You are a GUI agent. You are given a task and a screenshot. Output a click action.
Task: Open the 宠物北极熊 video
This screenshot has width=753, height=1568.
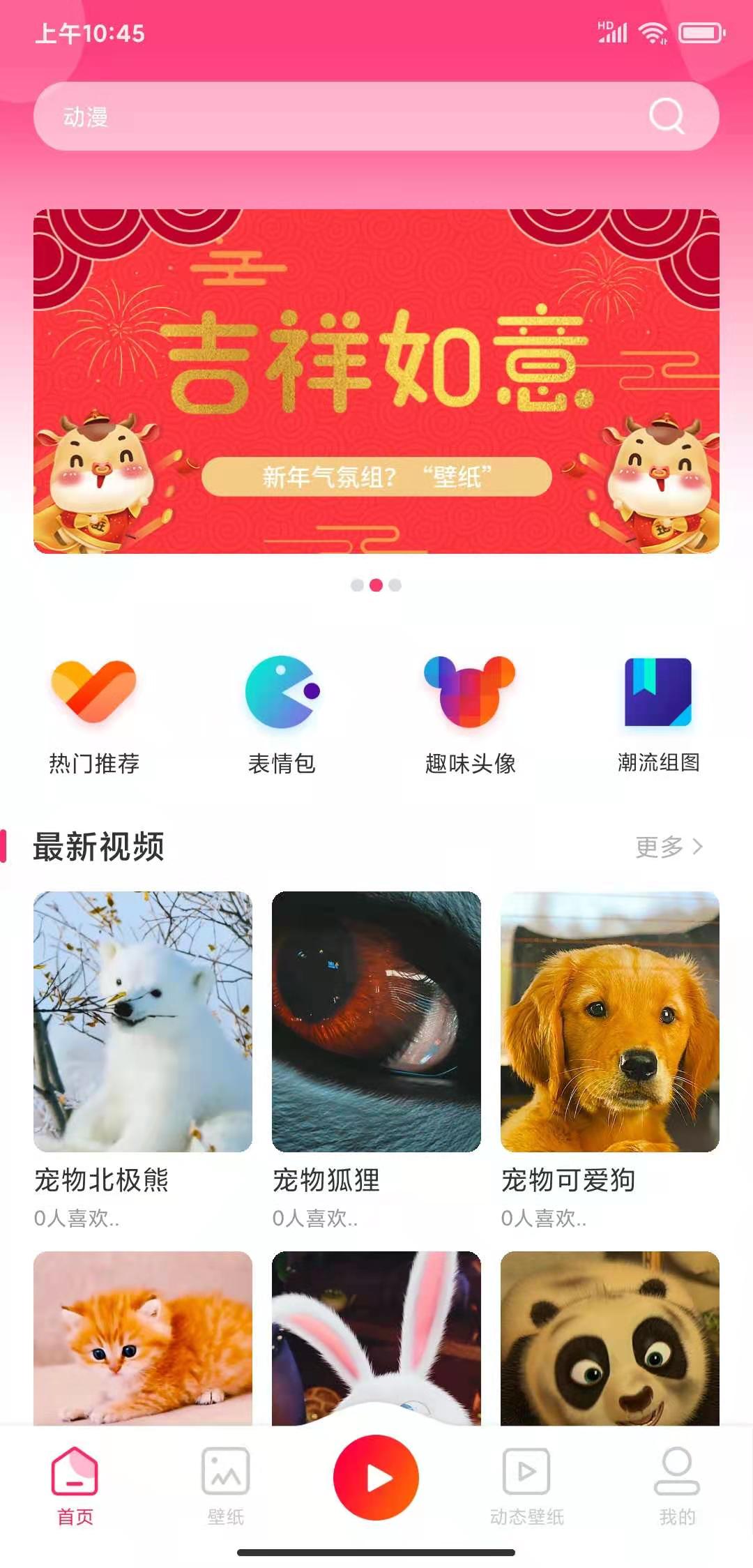point(143,1022)
